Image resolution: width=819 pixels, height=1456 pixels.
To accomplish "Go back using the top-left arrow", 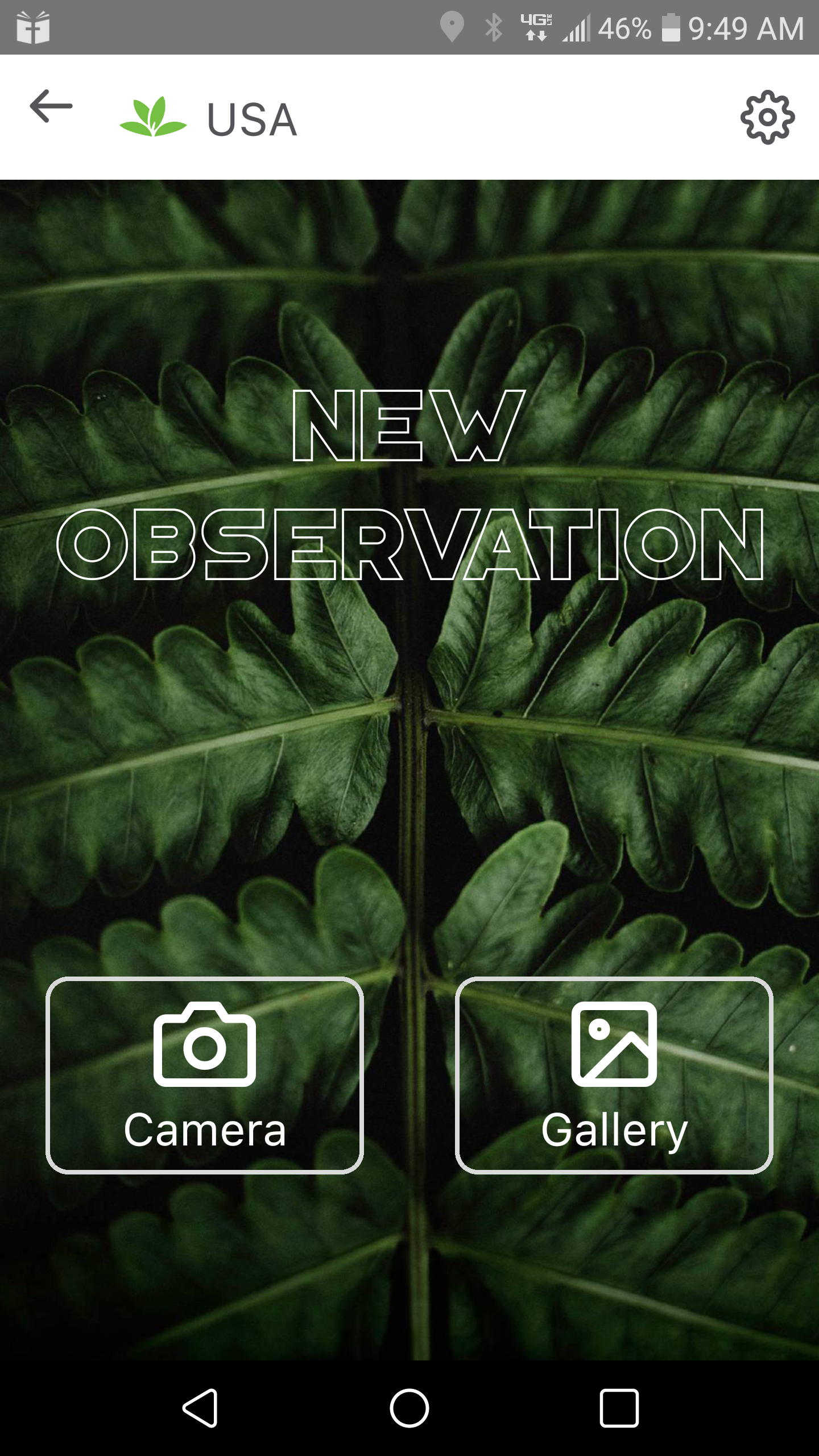I will (x=51, y=106).
